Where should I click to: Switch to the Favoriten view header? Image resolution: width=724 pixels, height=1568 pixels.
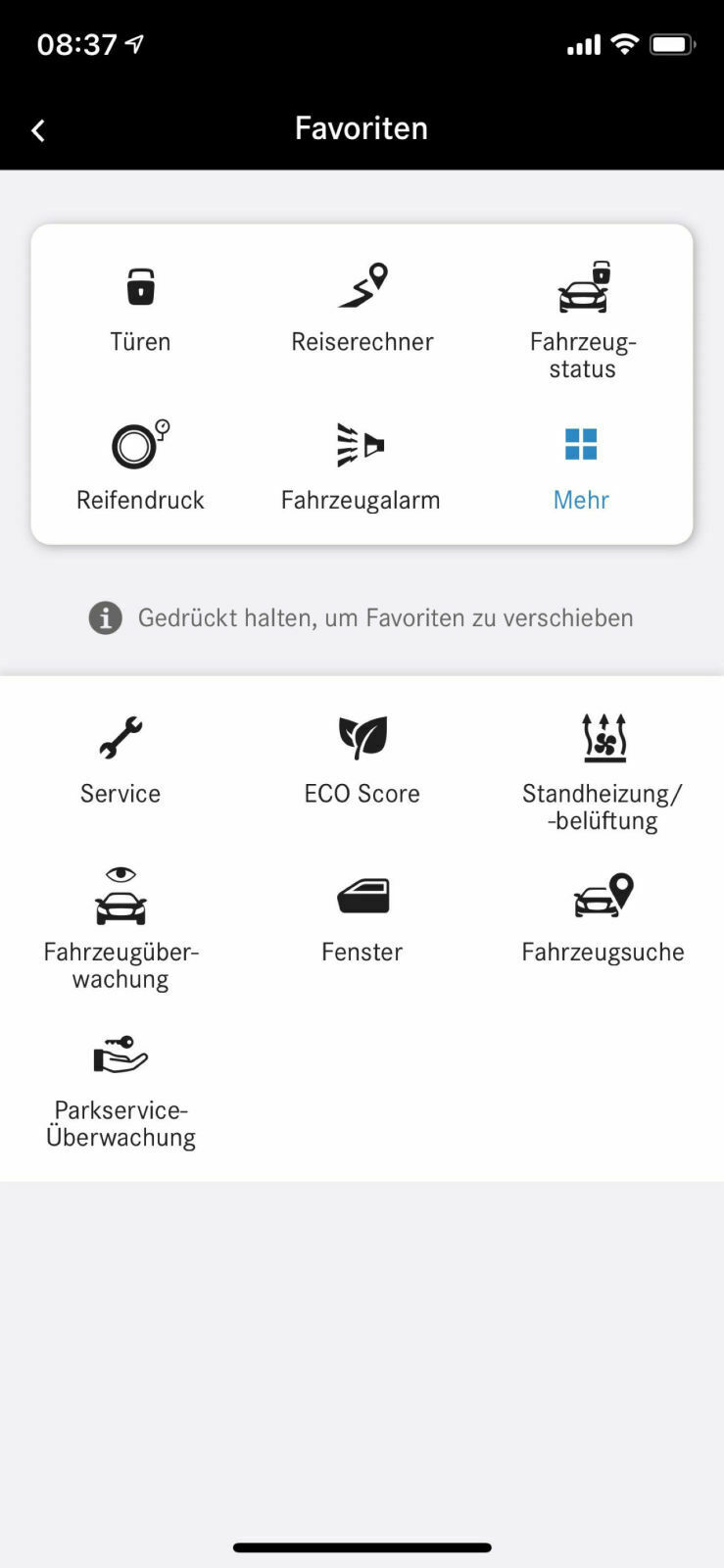(362, 127)
